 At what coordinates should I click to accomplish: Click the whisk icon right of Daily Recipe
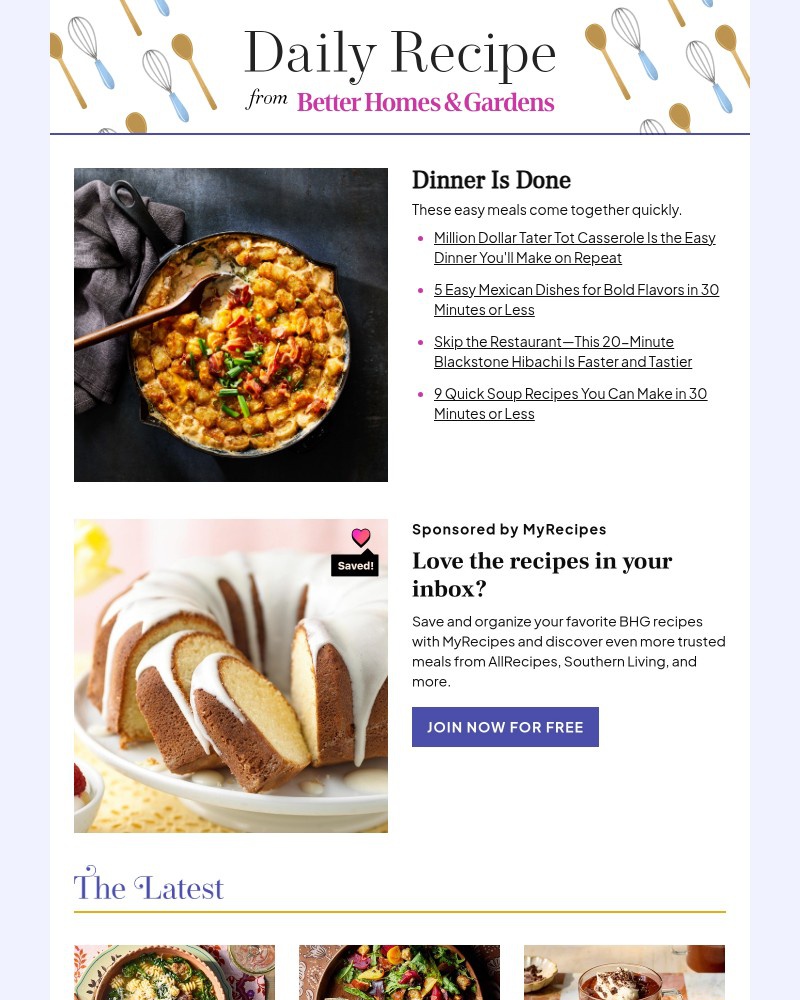627,45
